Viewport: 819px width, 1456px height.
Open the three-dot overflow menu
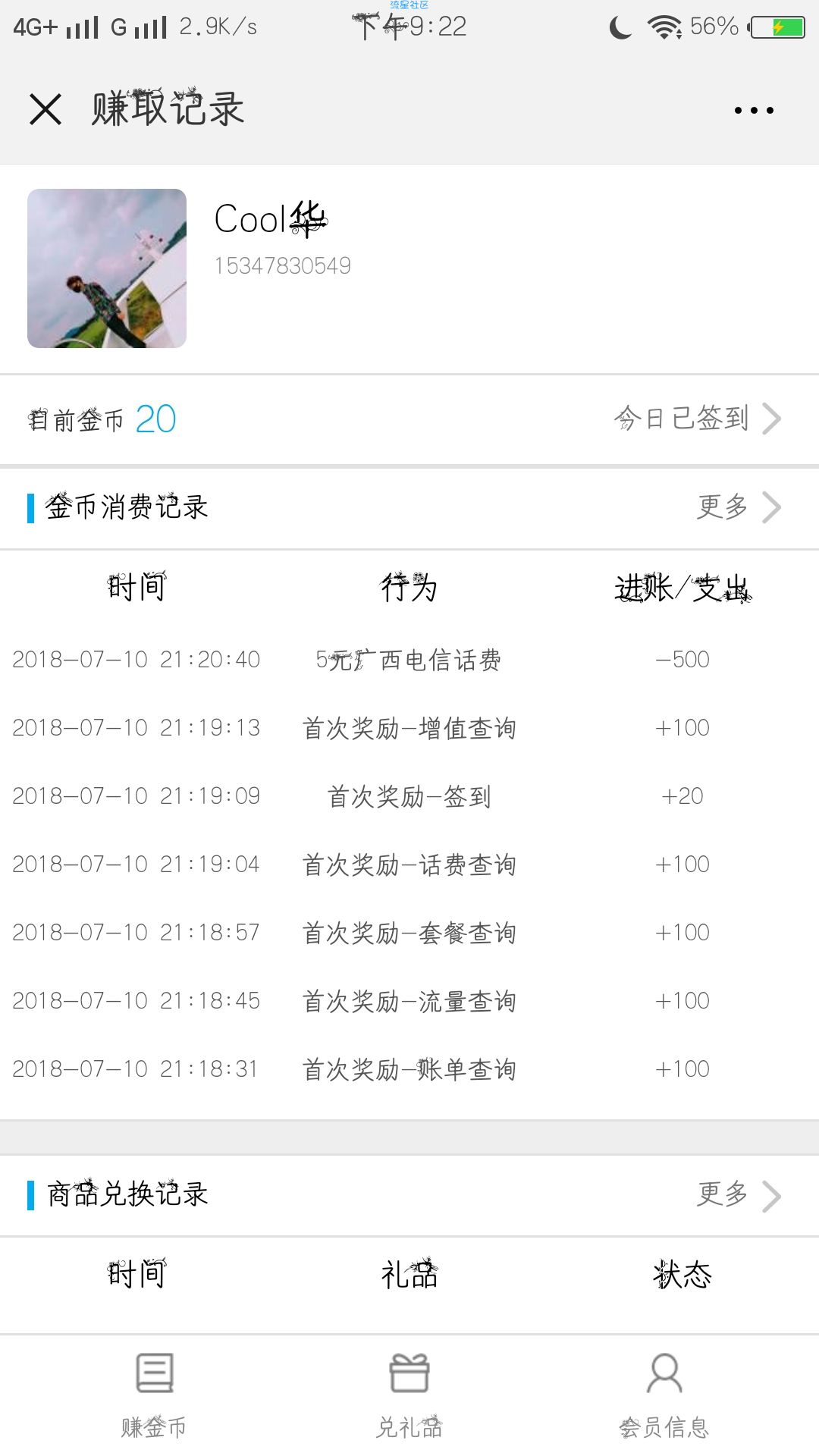(x=754, y=110)
